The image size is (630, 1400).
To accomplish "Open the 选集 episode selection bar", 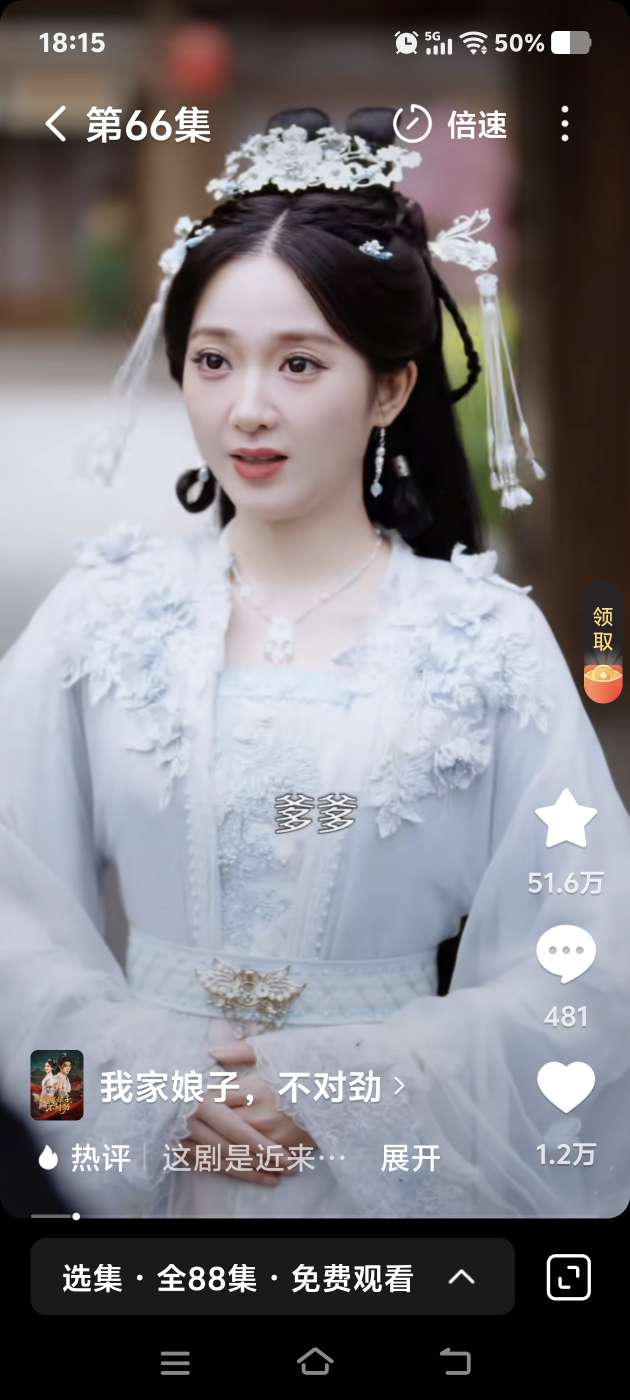I will (272, 1277).
